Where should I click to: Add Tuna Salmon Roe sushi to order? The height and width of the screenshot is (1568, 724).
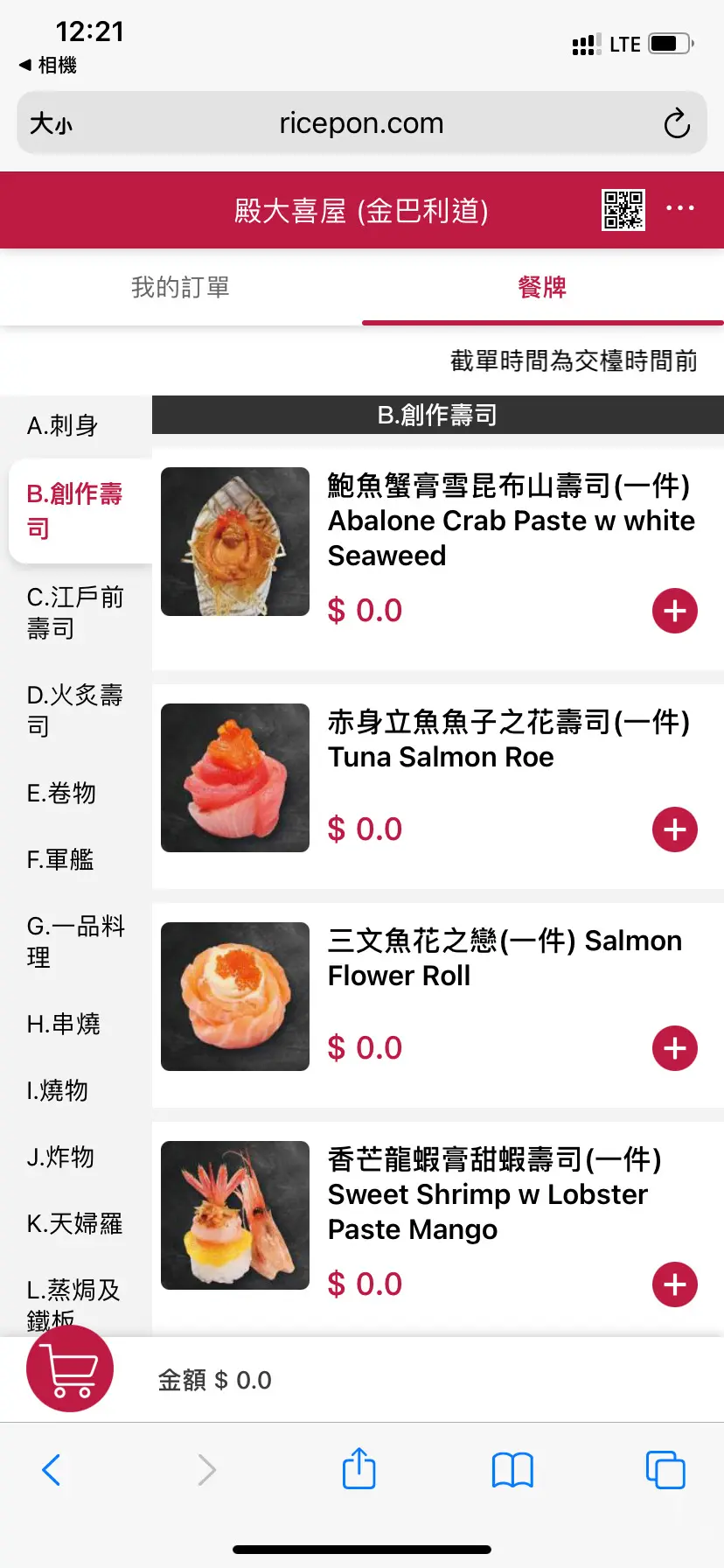(x=675, y=829)
